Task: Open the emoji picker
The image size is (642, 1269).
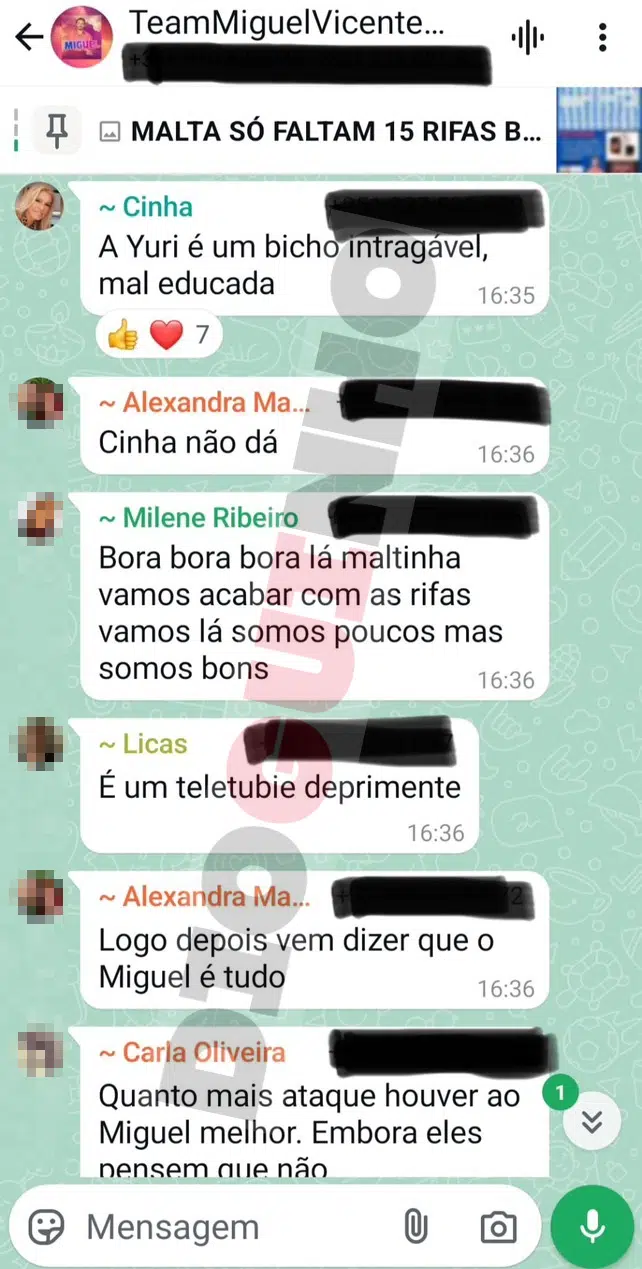Action: pos(46,1227)
